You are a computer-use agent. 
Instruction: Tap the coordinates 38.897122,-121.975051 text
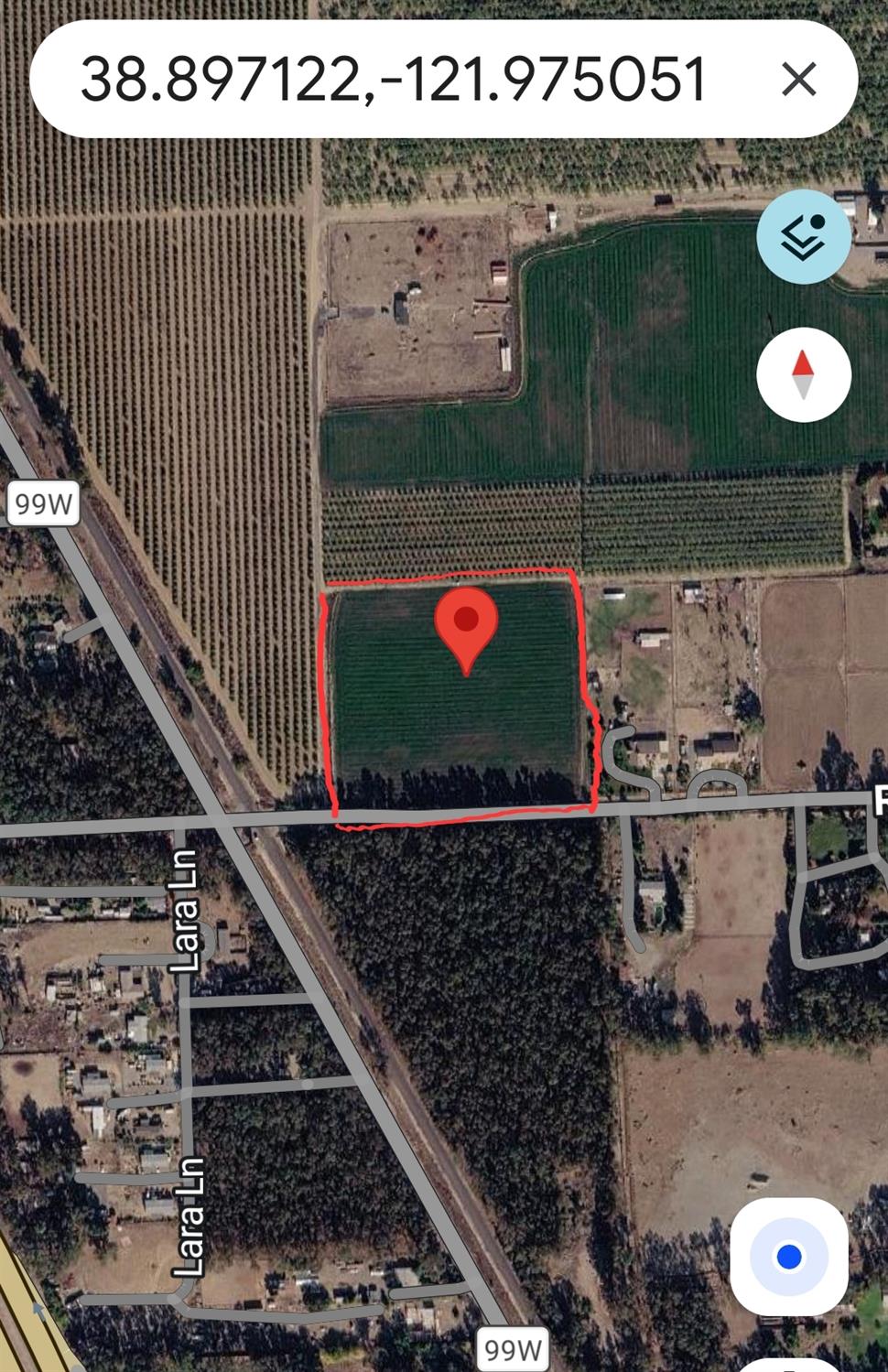[394, 81]
